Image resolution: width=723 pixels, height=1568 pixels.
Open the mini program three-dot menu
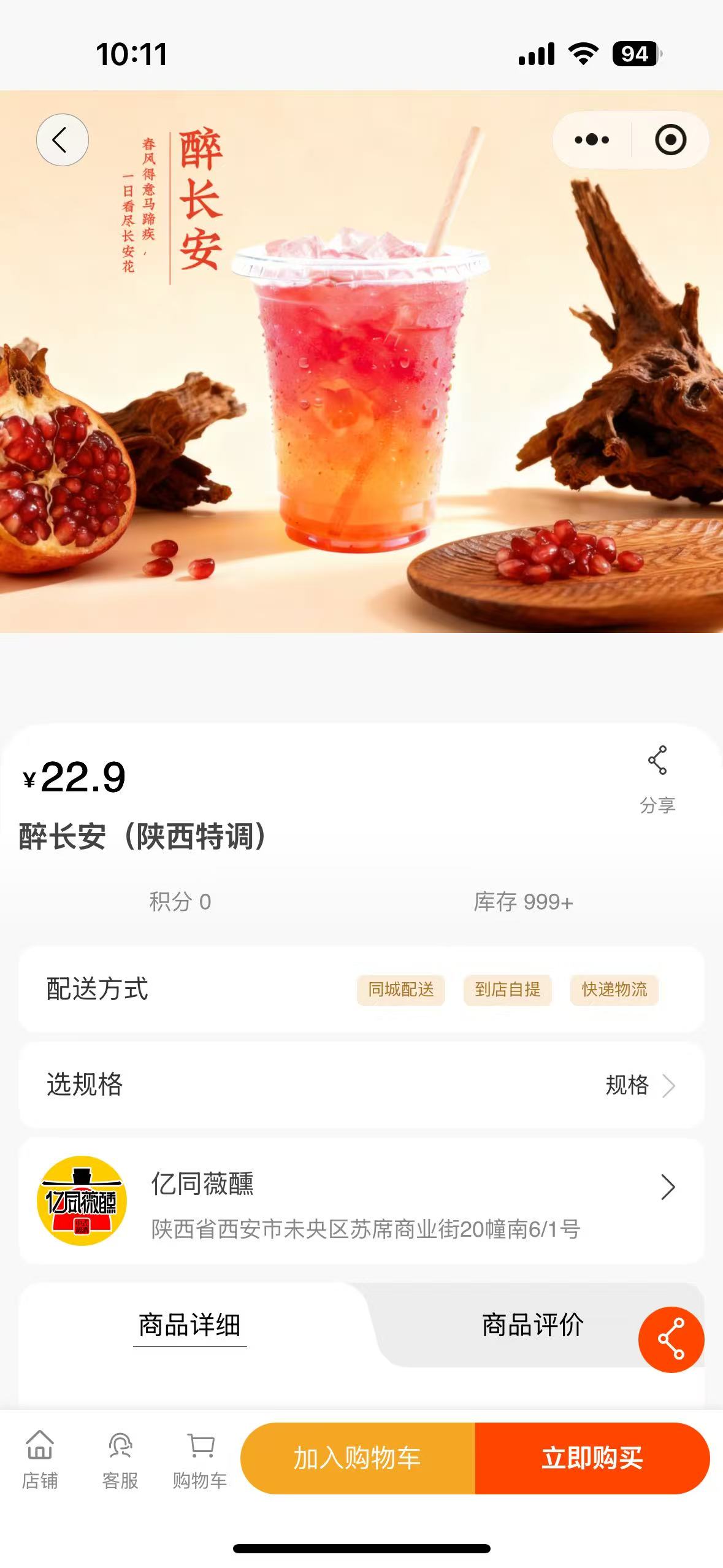tap(592, 140)
